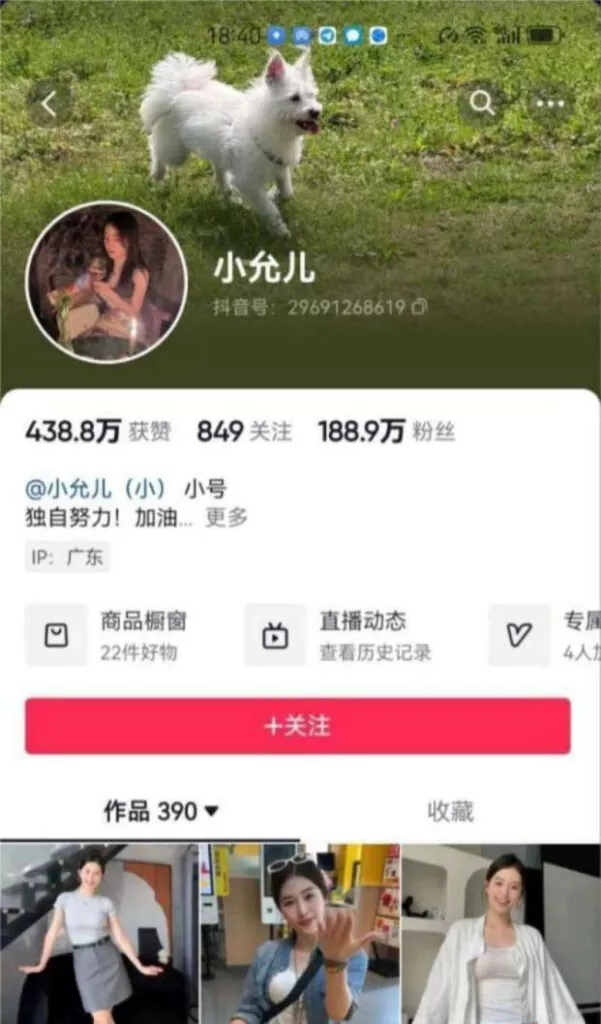Open the three-dot overflow menu
Image resolution: width=601 pixels, height=1024 pixels.
tap(550, 103)
